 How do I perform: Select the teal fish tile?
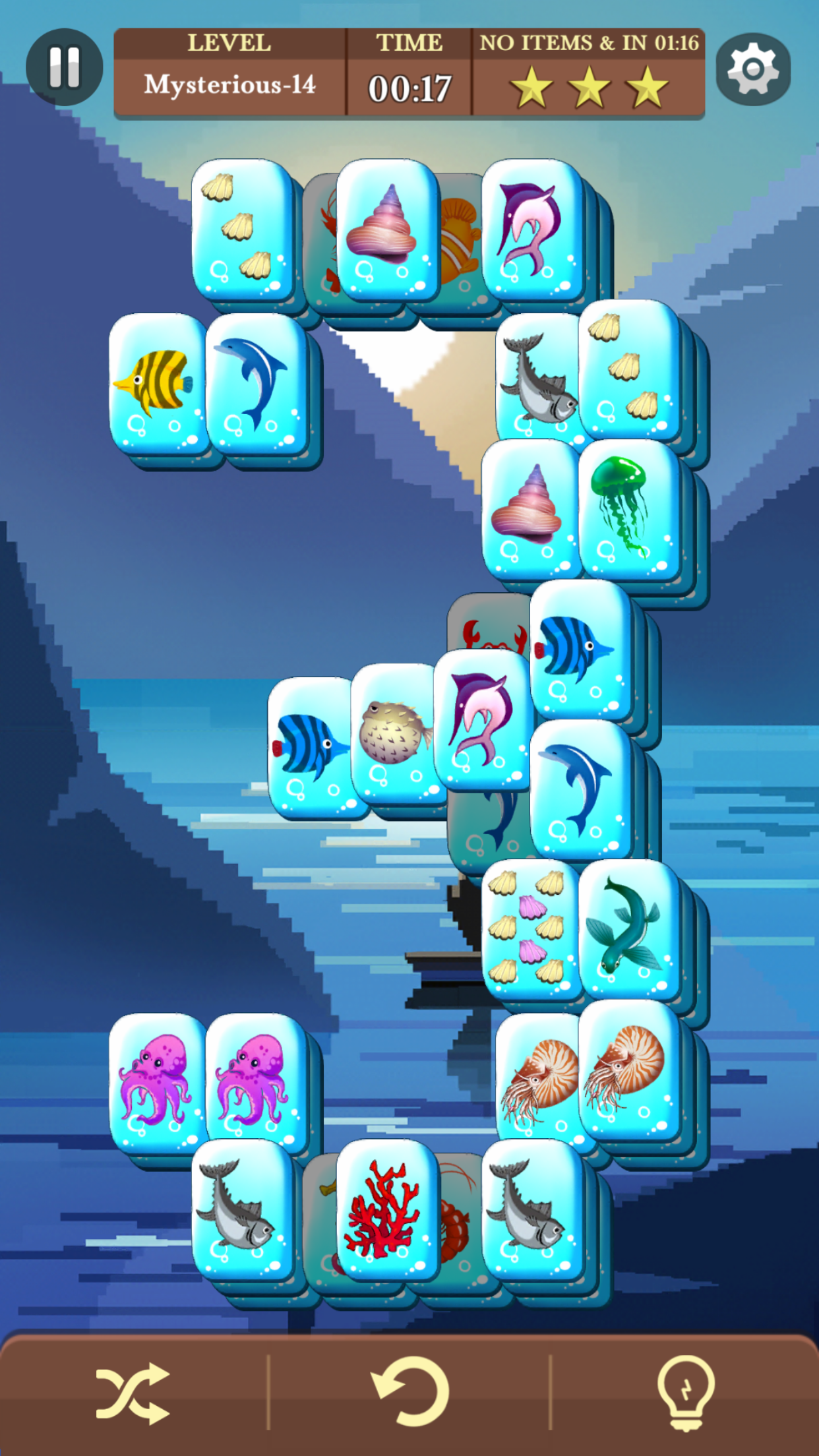628,928
